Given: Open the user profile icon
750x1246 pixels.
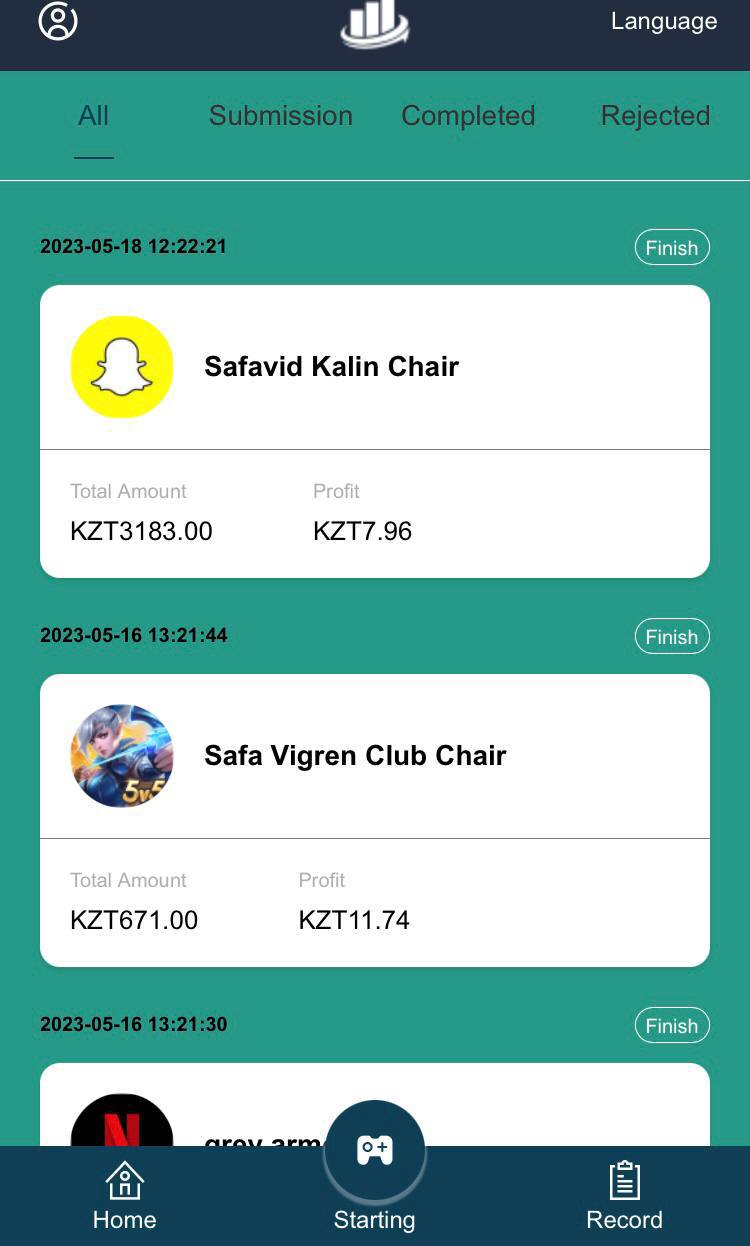Looking at the screenshot, I should point(58,21).
